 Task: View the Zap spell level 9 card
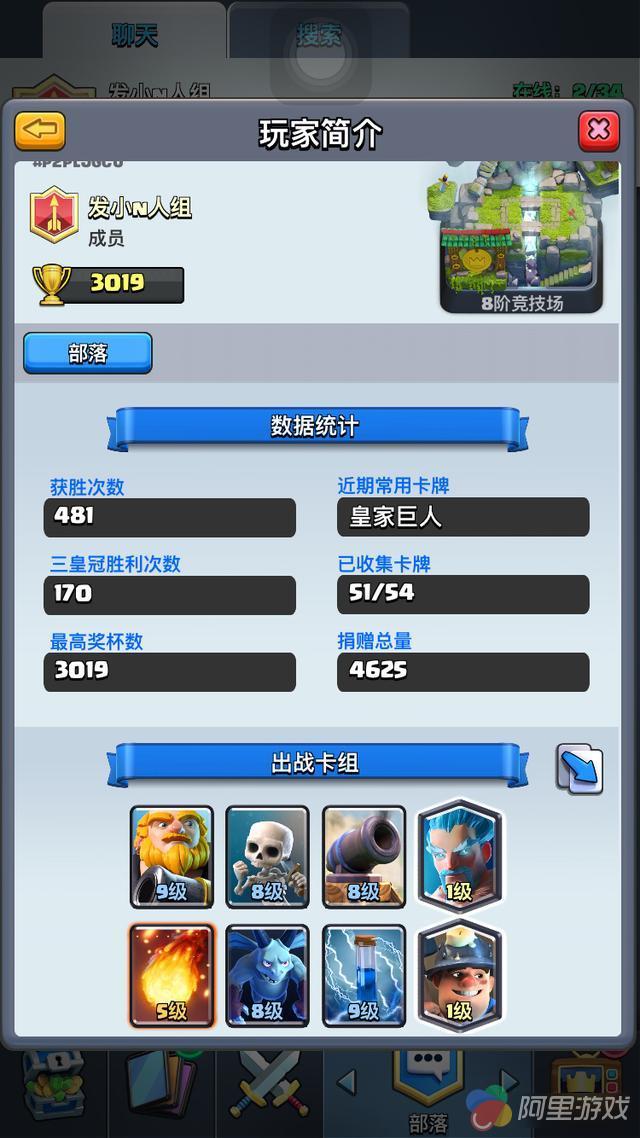click(x=363, y=976)
